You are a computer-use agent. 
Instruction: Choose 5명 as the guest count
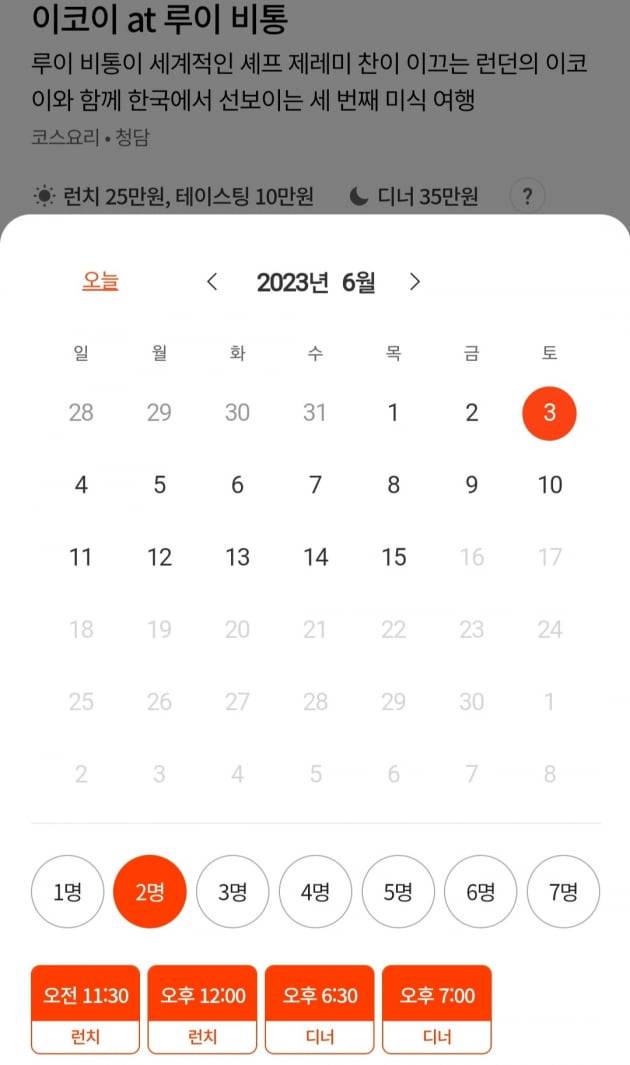pyautogui.click(x=397, y=892)
